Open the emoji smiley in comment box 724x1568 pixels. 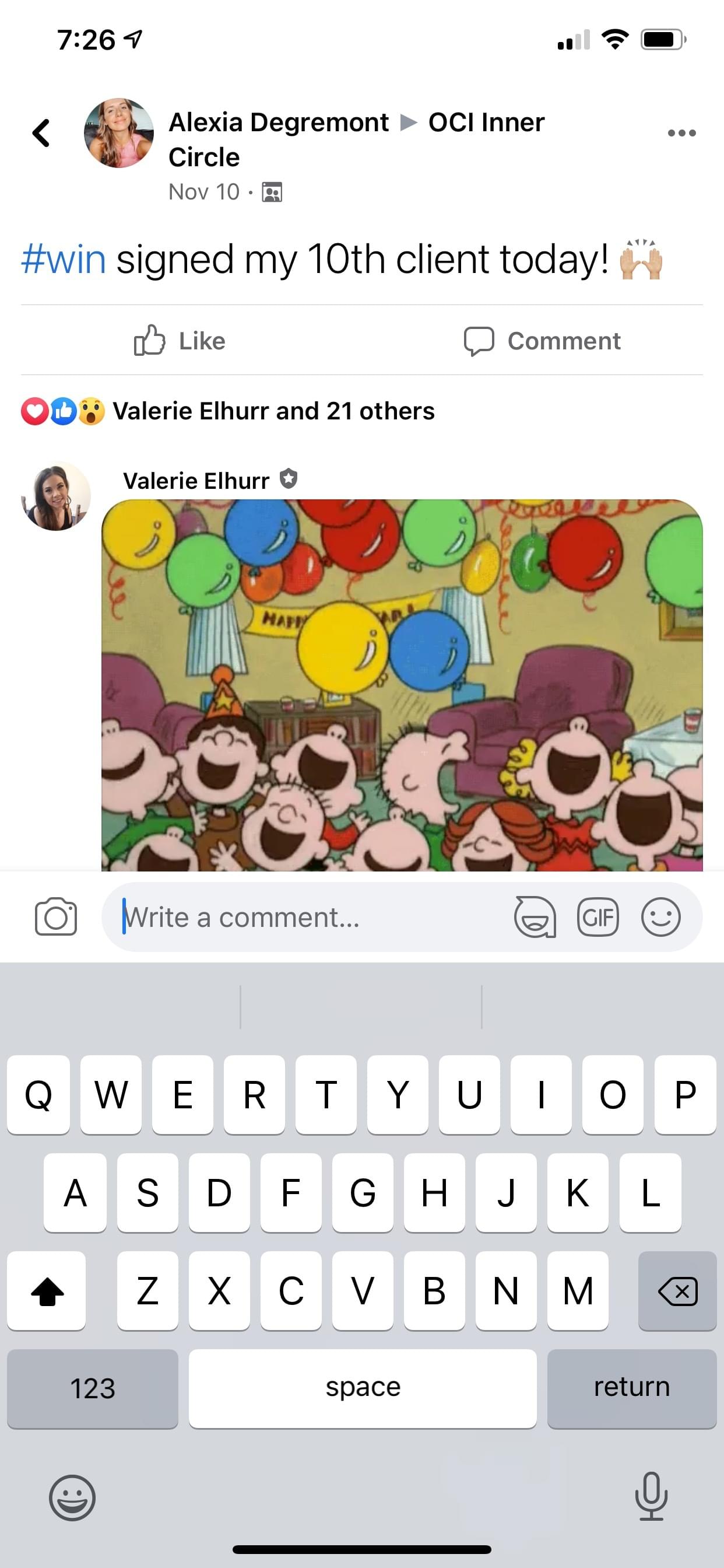tap(660, 916)
